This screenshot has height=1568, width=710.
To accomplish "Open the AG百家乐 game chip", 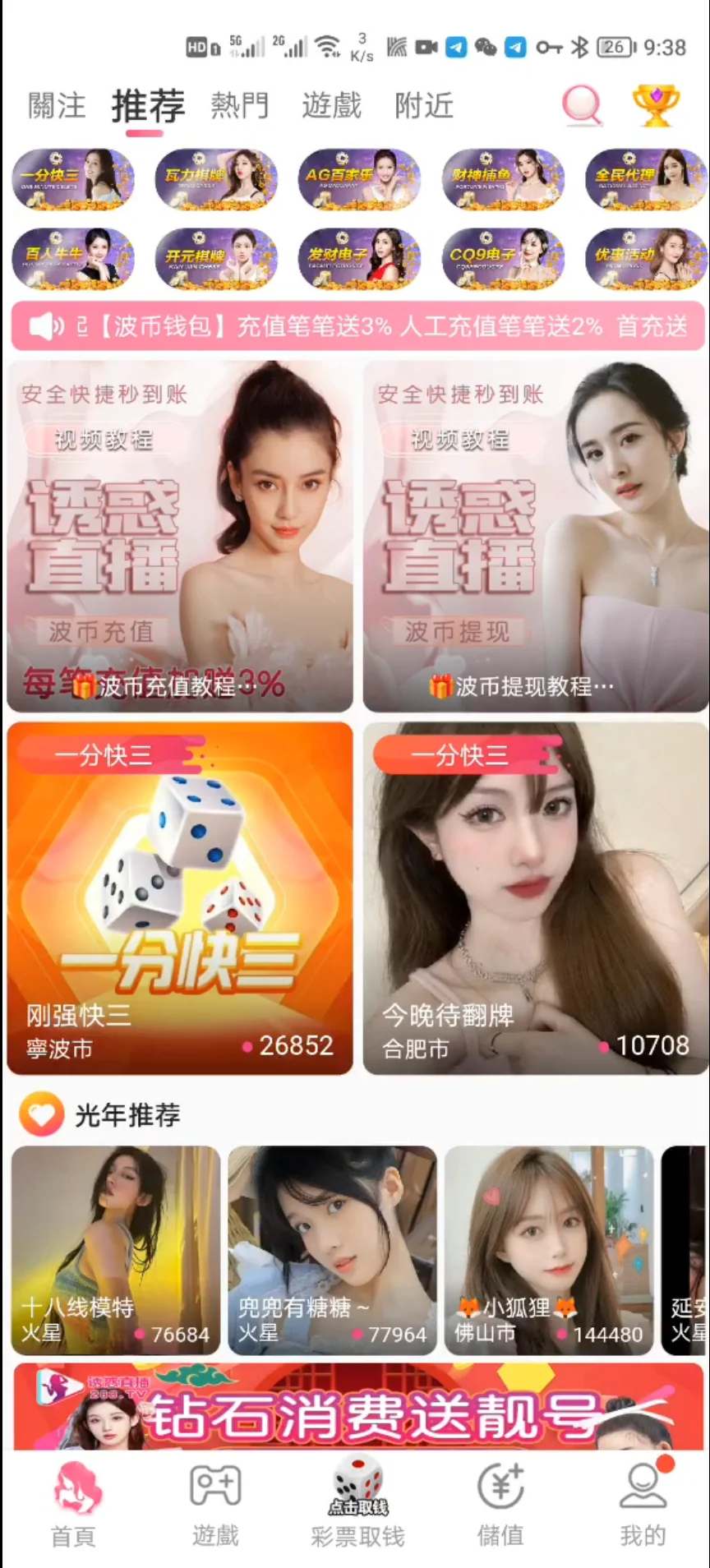I will 359,179.
